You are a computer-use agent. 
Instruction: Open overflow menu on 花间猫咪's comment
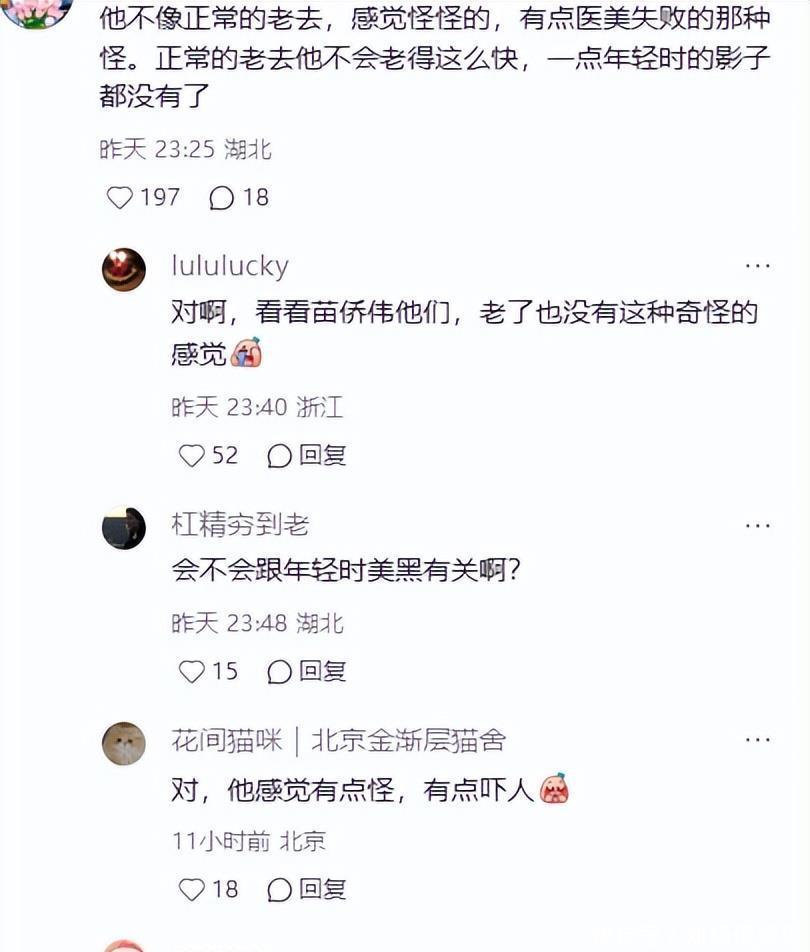coord(757,740)
